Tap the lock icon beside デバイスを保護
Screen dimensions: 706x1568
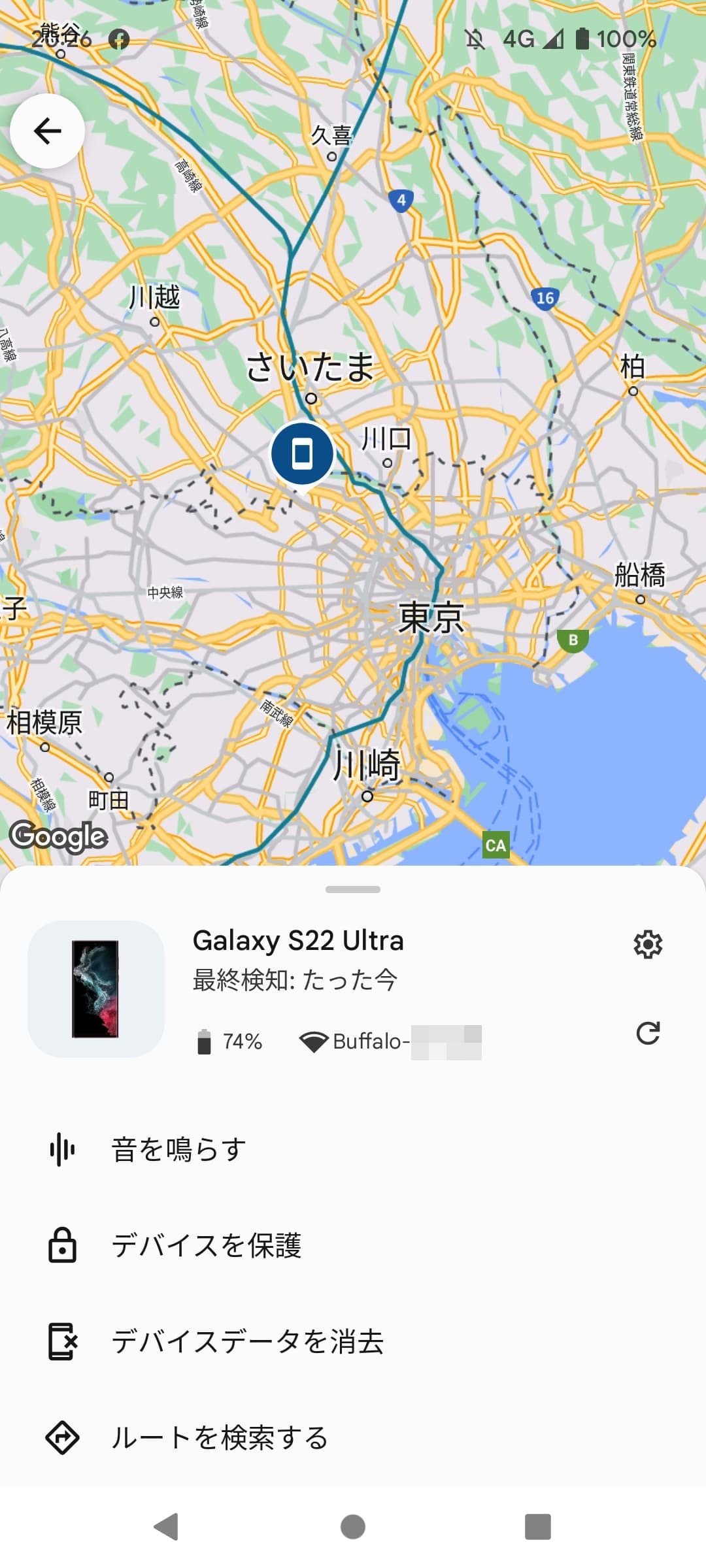click(x=63, y=1245)
